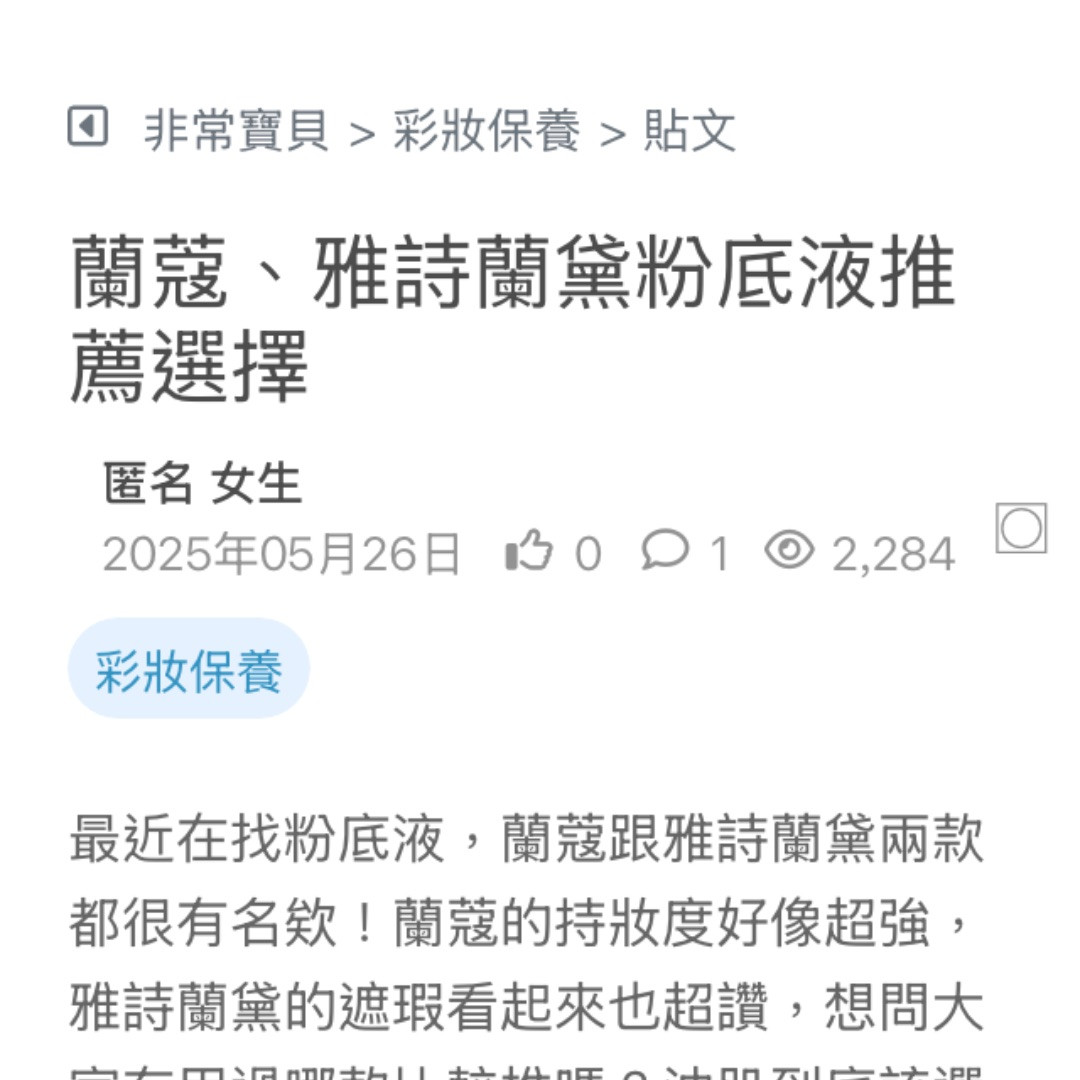The image size is (1080, 1080).
Task: Tap the square circle icon beside view count
Action: tap(1021, 528)
